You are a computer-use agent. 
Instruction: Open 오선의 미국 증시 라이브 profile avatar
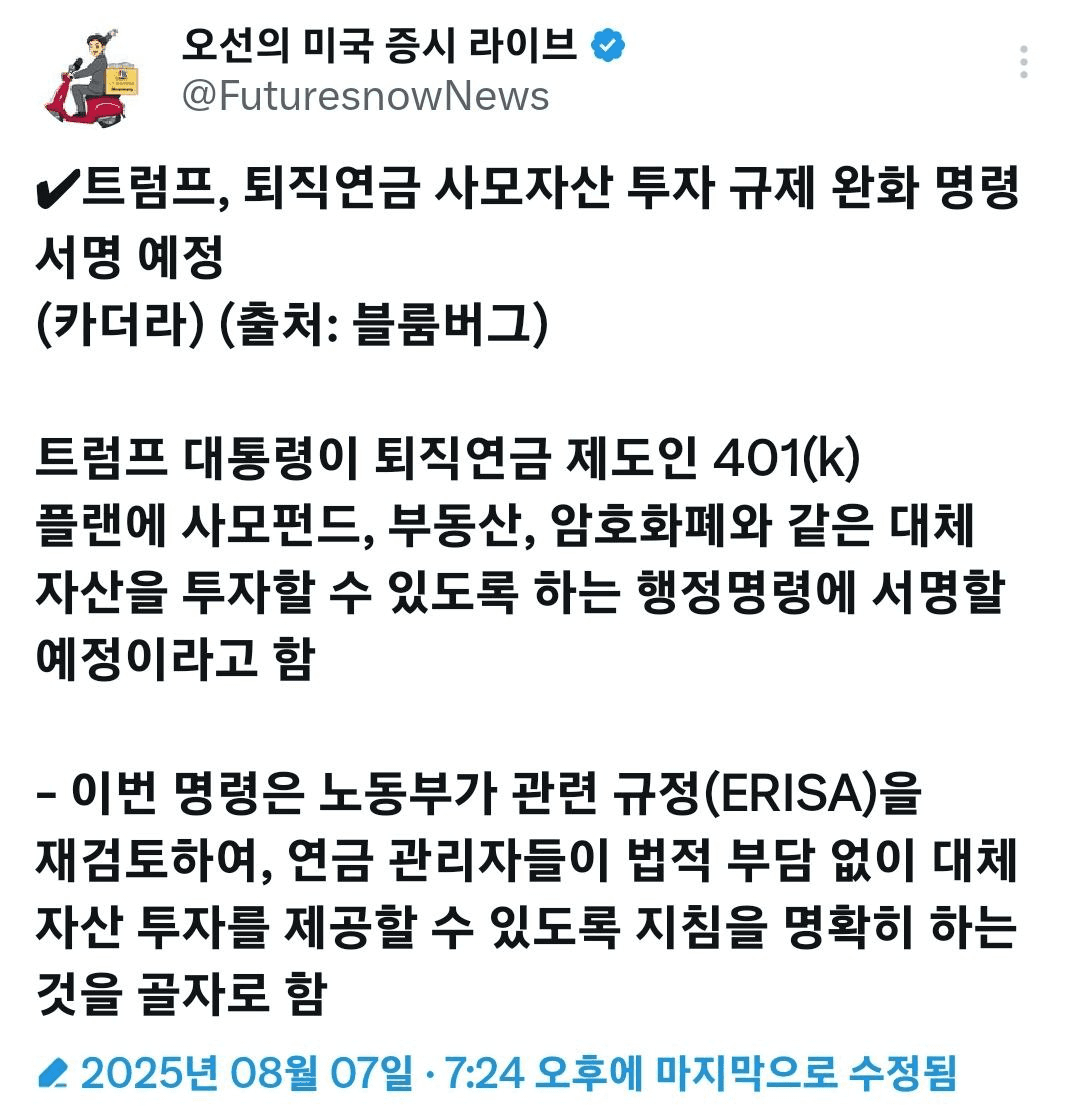(91, 77)
